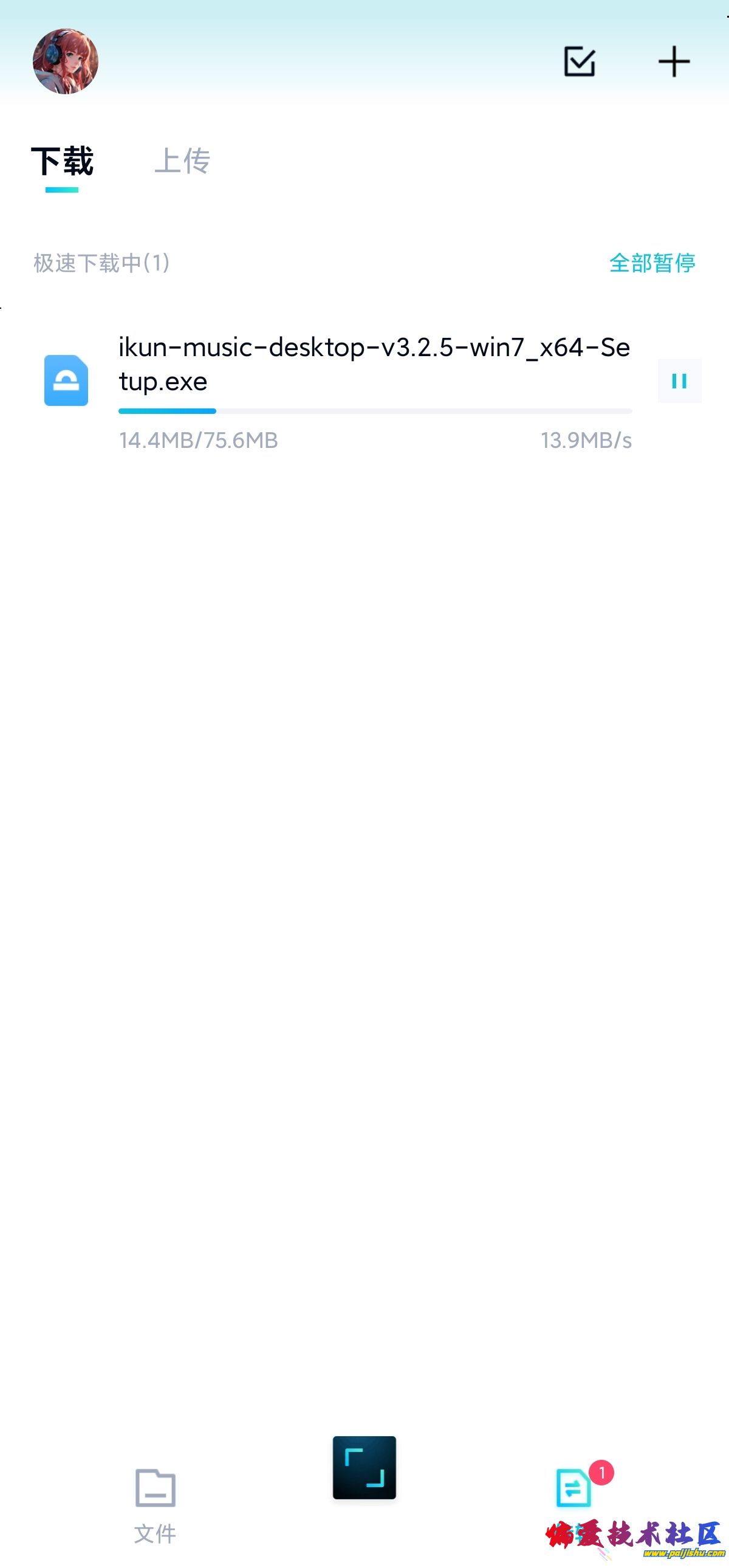This screenshot has width=729, height=1568.
Task: Open the center scan button
Action: click(364, 1468)
